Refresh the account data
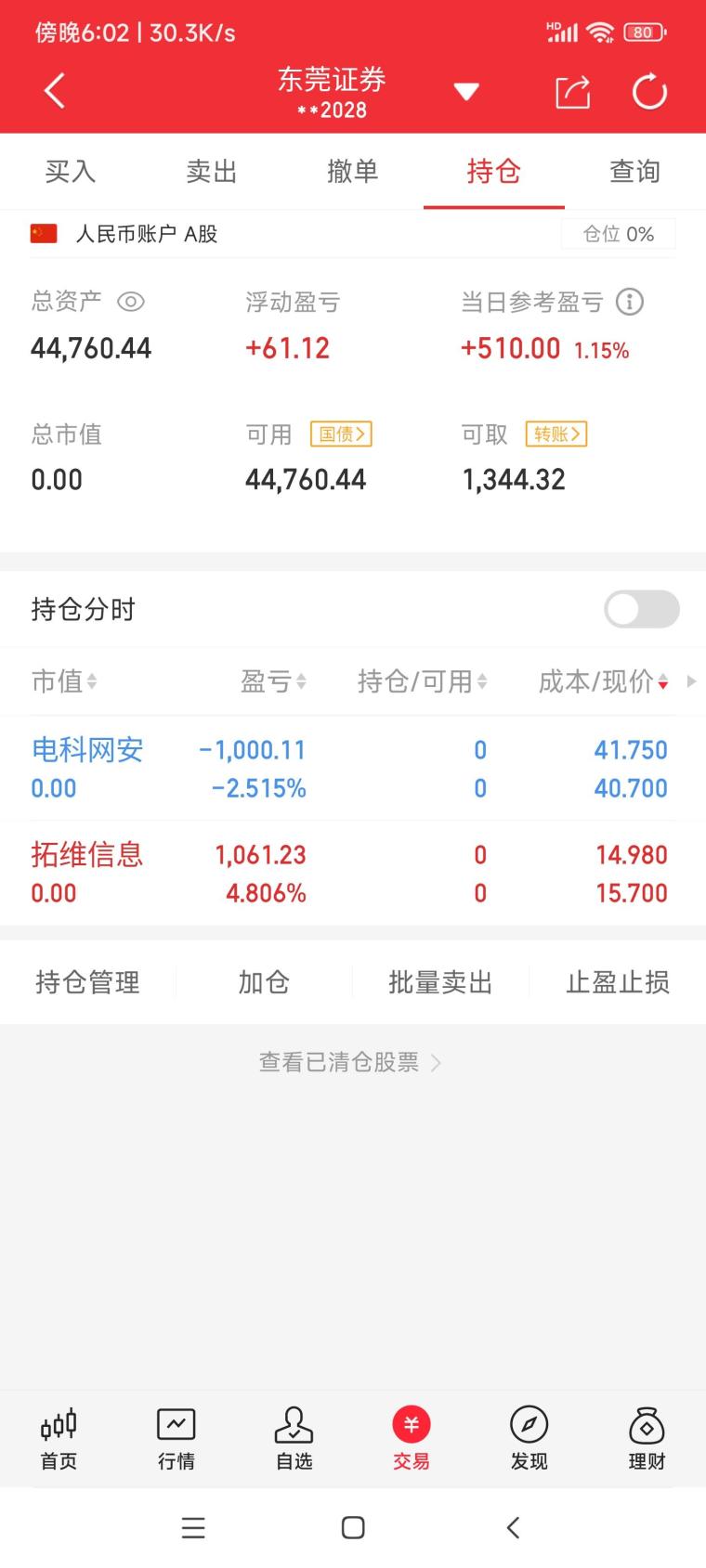The image size is (706, 1568). (x=649, y=92)
